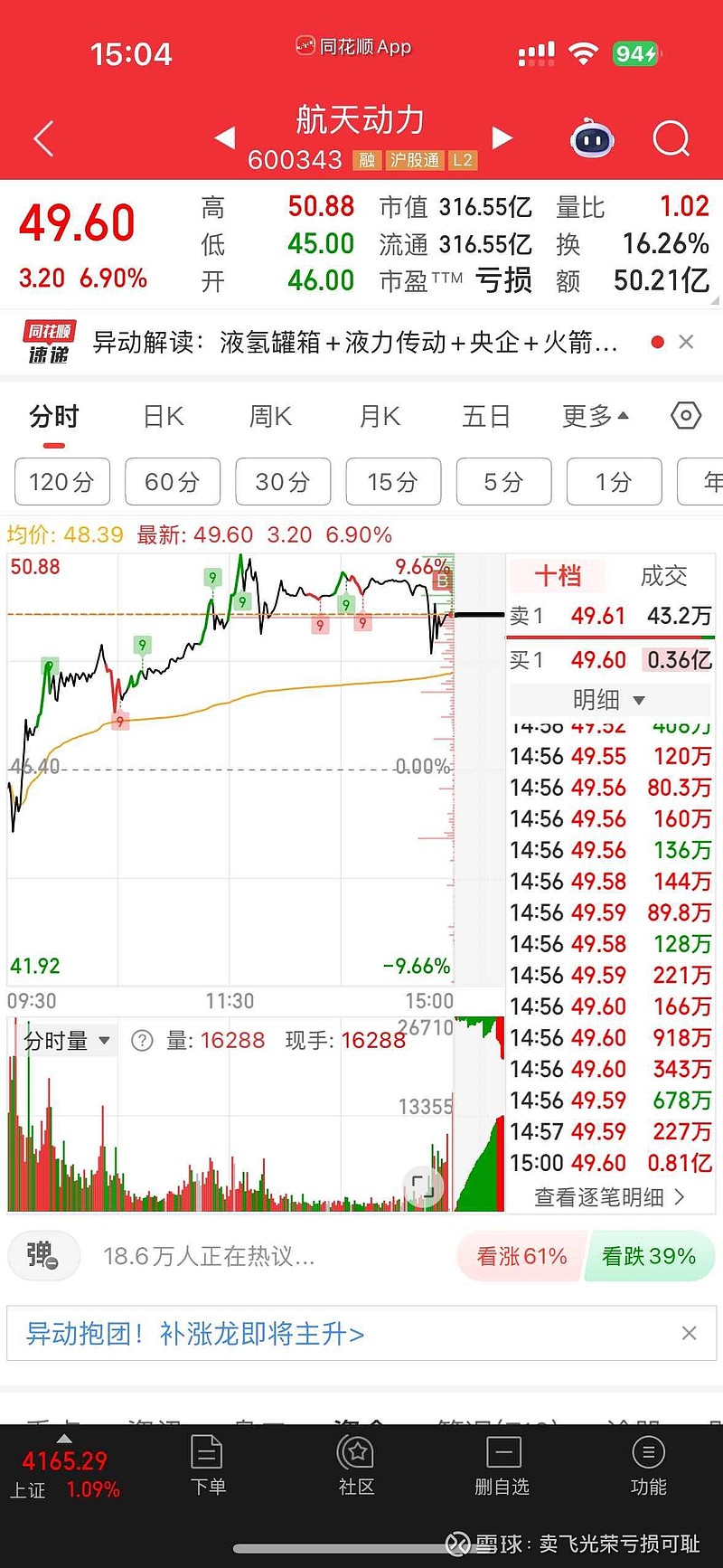Image resolution: width=723 pixels, height=1568 pixels.
Task: Expand the 明细 dropdown
Action: click(610, 700)
